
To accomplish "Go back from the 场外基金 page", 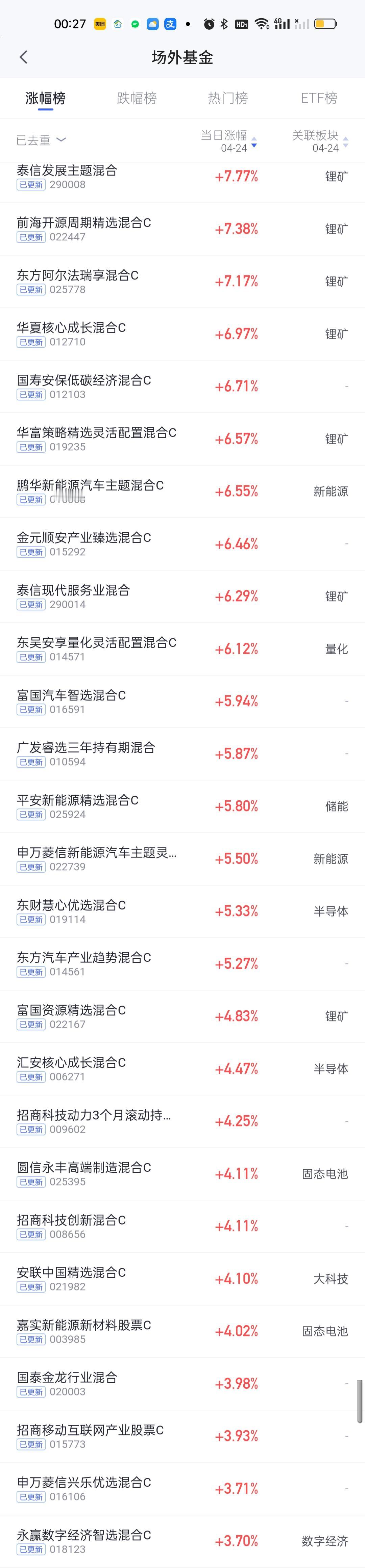I will click(23, 57).
